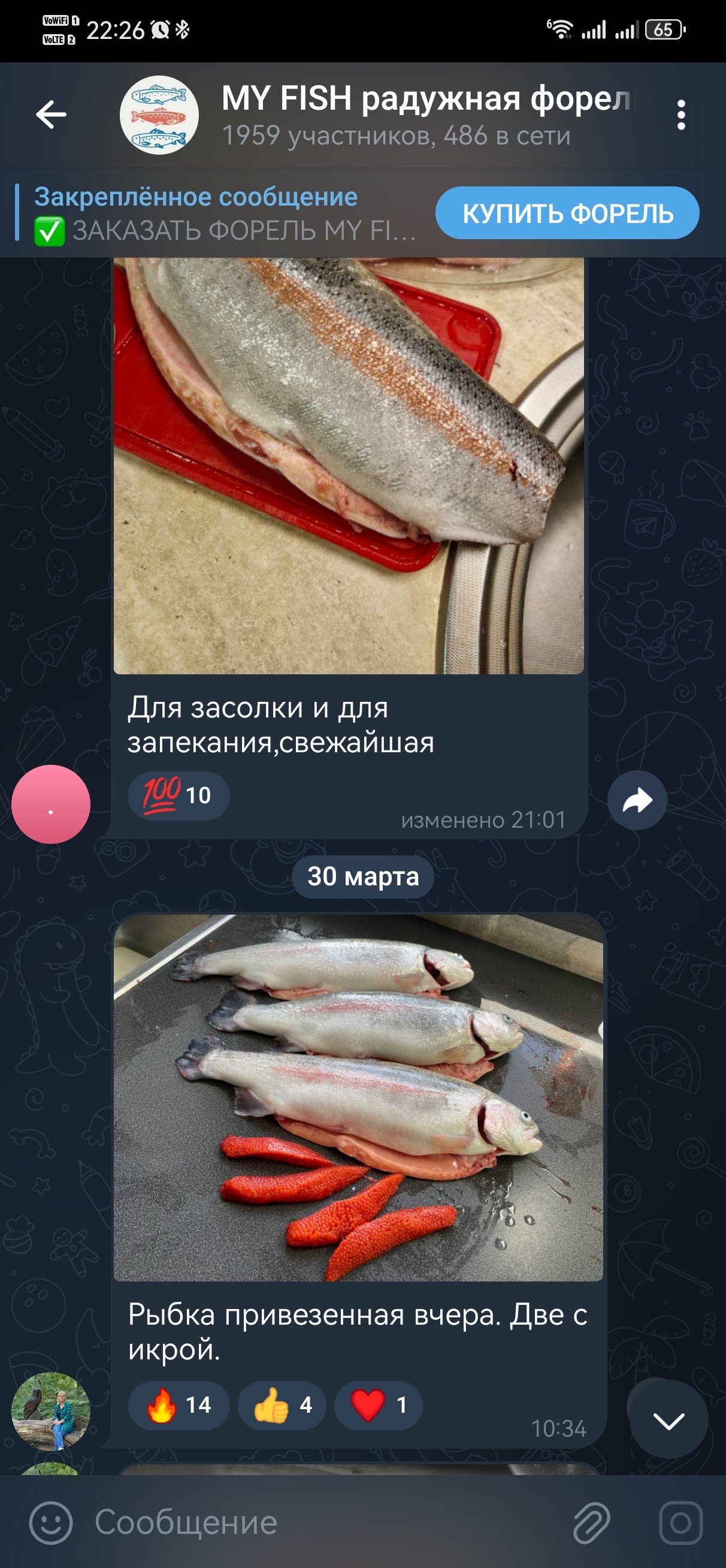The image size is (726, 1568).
Task: Add the 100 reaction with 10 votes
Action: pos(179,795)
